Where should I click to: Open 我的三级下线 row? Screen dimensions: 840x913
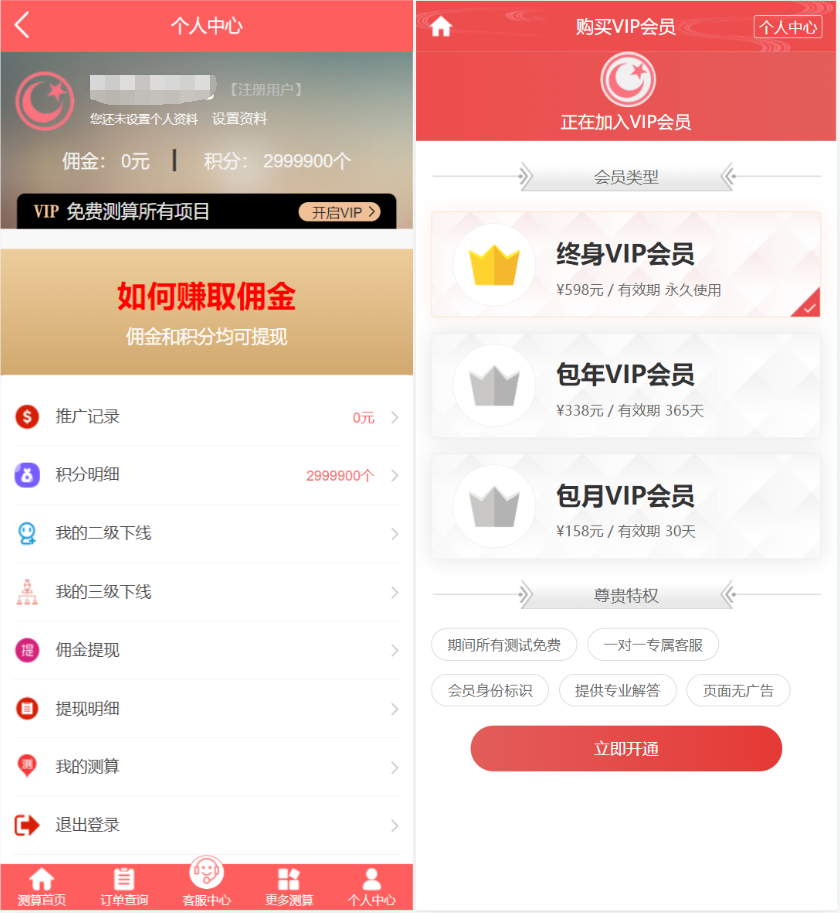(206, 592)
